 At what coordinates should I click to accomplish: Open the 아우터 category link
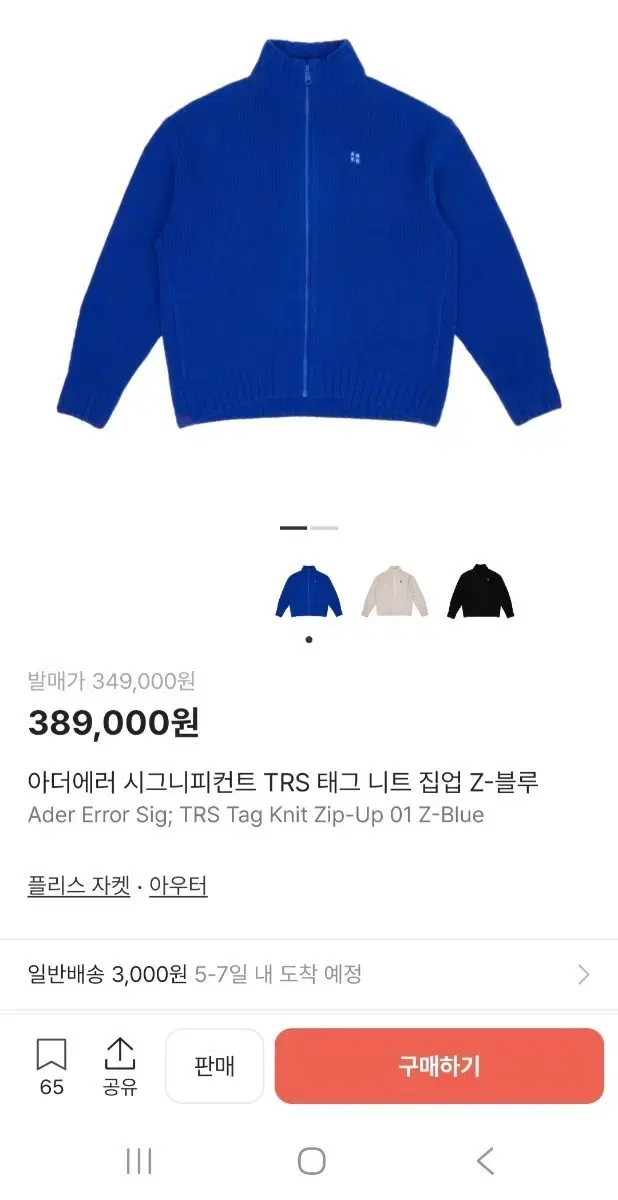[178, 886]
